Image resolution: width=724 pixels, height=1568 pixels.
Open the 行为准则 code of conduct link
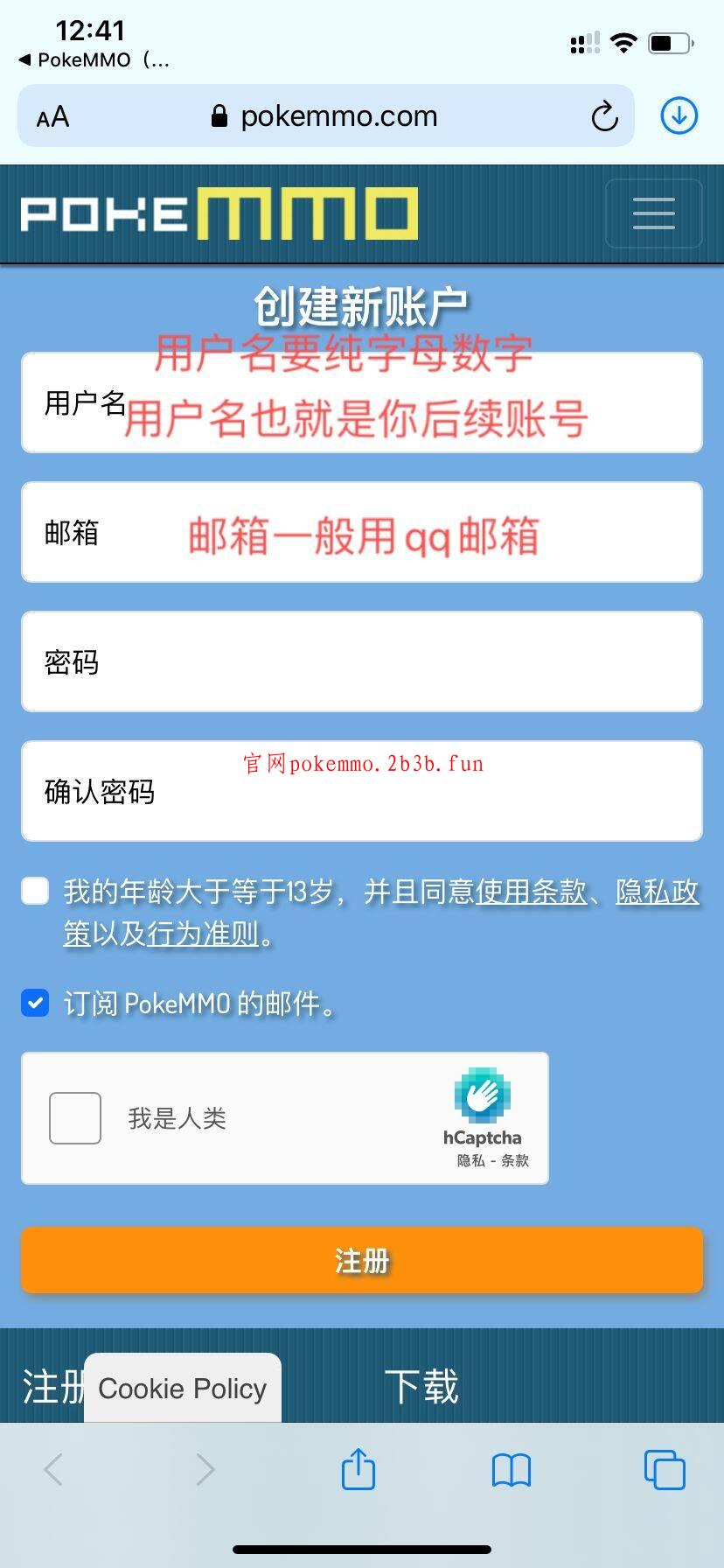tap(203, 934)
